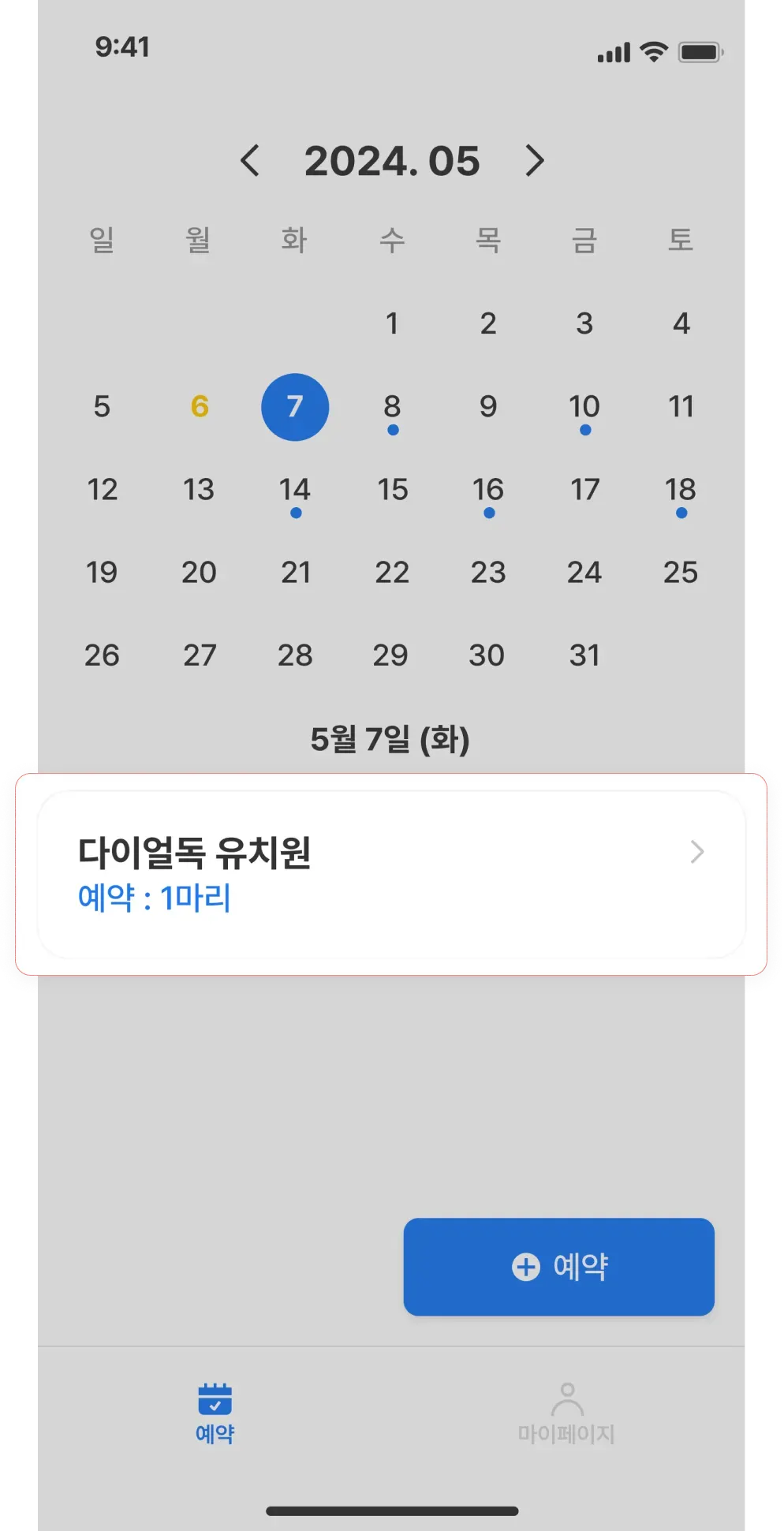Choose May 14 on the calendar
Viewport: 784px width, 1531px height.
coord(295,490)
